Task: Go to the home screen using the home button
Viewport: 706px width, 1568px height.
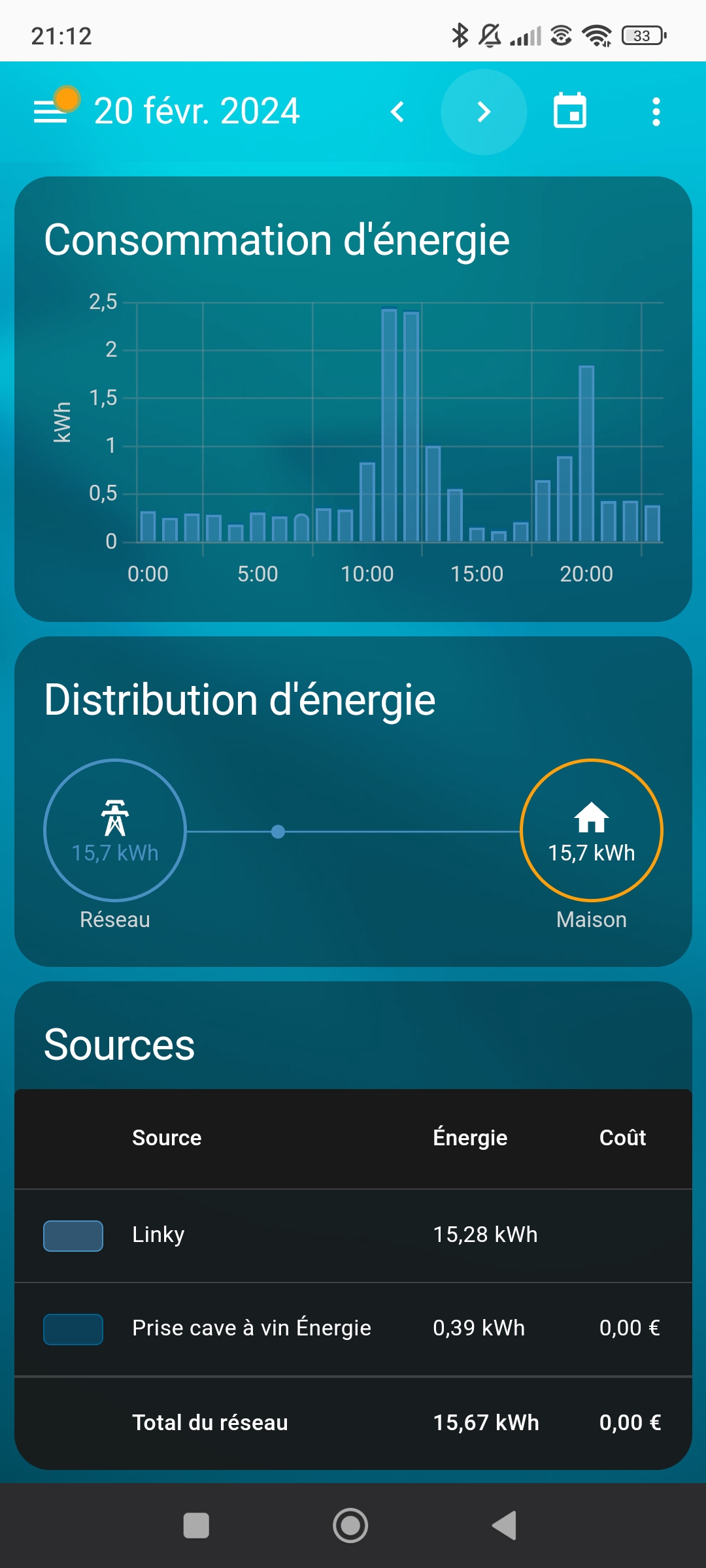Action: click(350, 1526)
